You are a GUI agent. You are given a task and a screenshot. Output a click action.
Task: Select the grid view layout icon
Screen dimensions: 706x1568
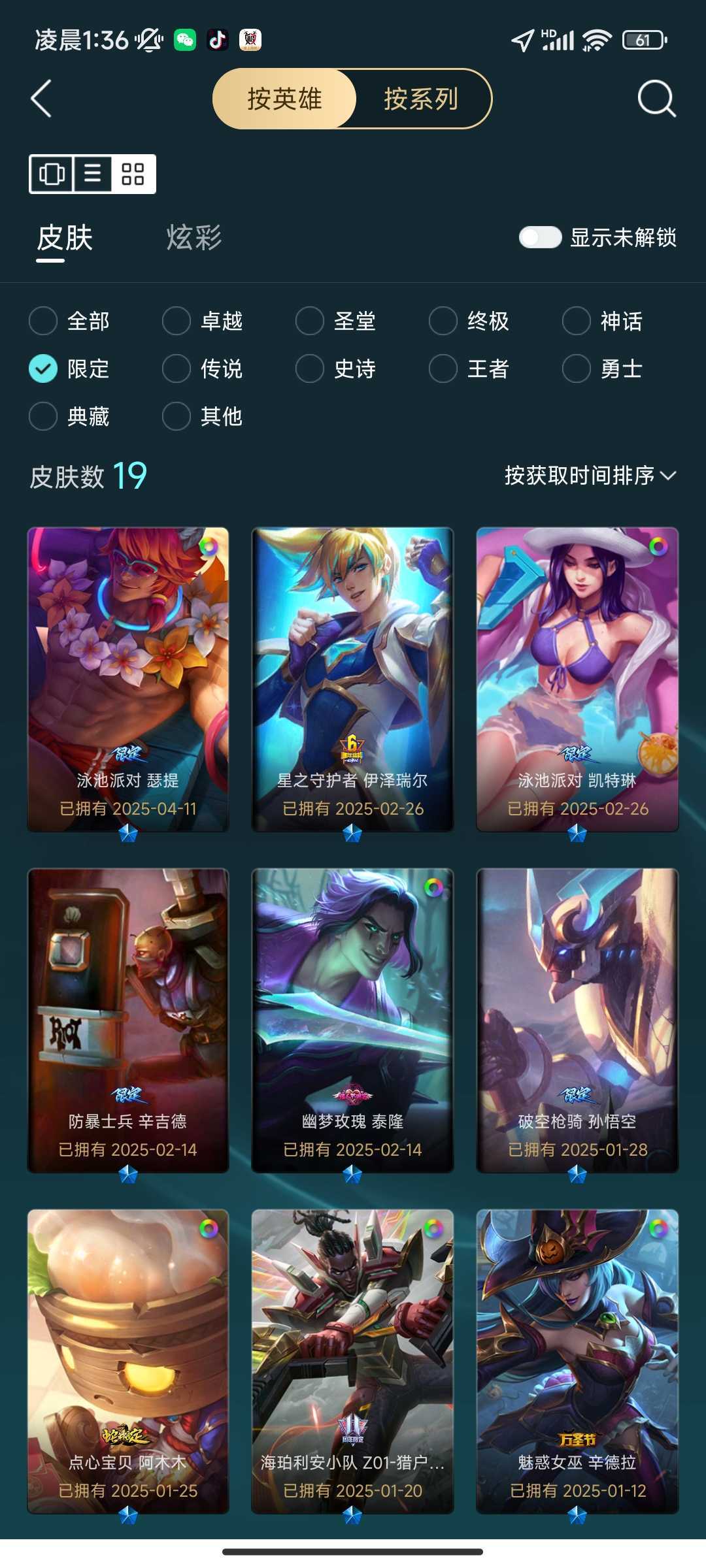point(133,174)
